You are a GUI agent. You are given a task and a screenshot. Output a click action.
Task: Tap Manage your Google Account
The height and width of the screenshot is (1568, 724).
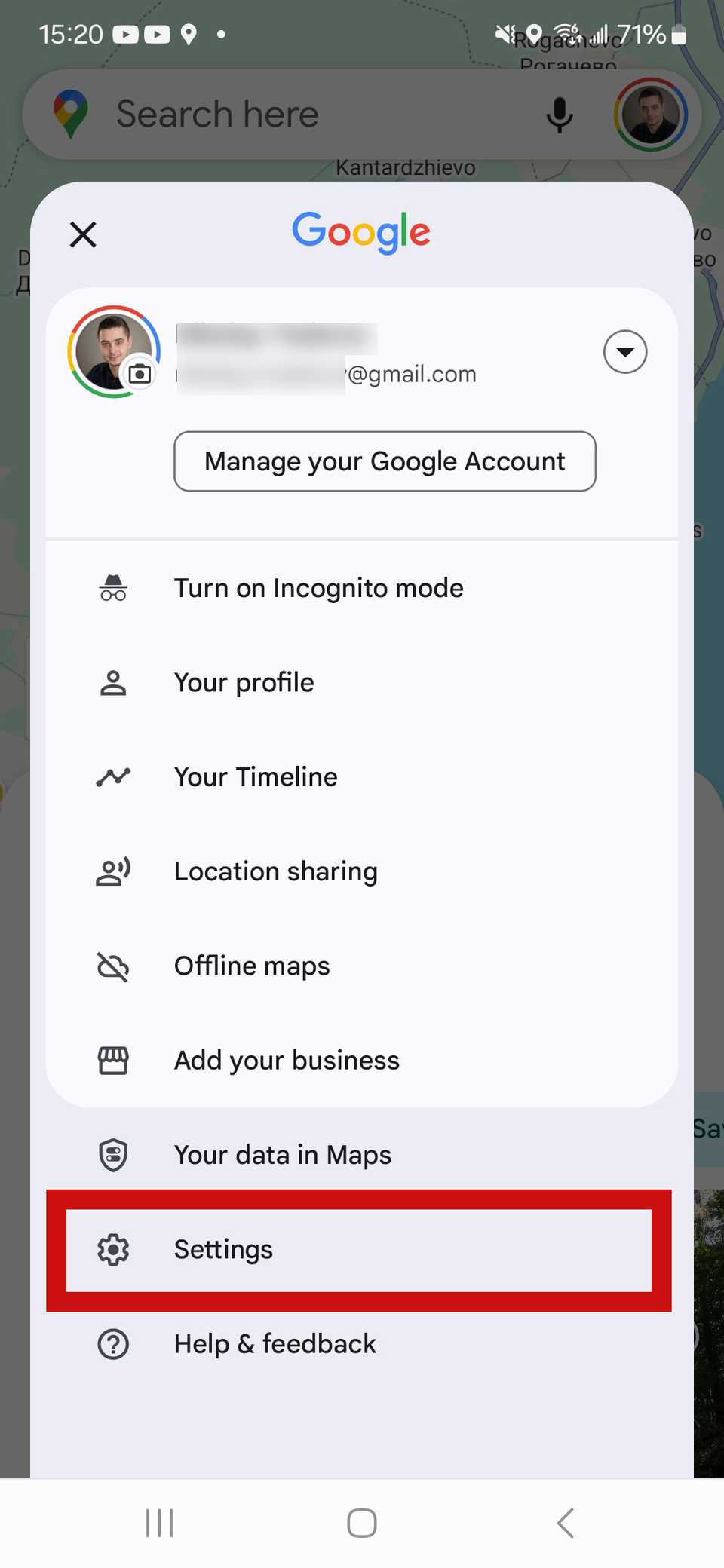click(x=385, y=461)
